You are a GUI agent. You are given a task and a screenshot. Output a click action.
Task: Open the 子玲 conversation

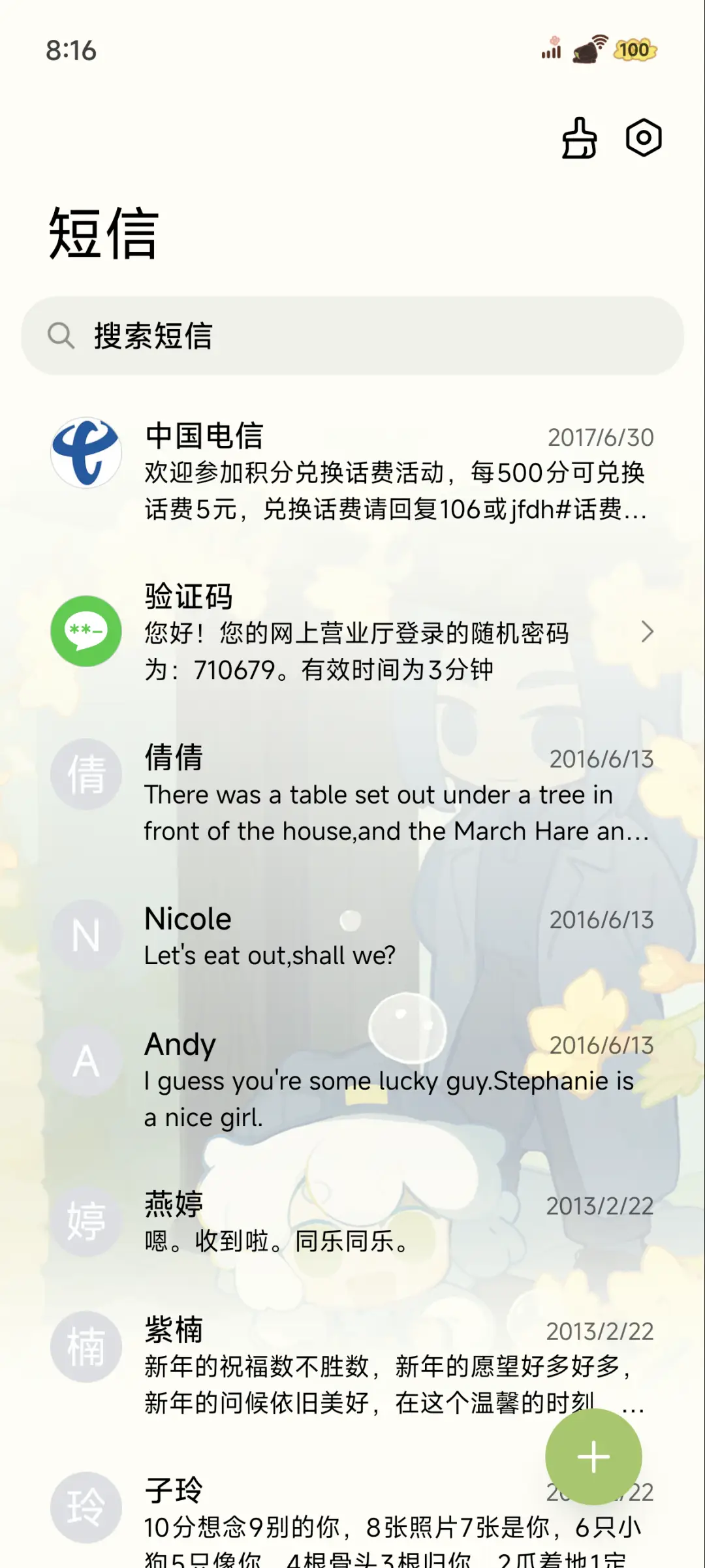click(x=359, y=1508)
